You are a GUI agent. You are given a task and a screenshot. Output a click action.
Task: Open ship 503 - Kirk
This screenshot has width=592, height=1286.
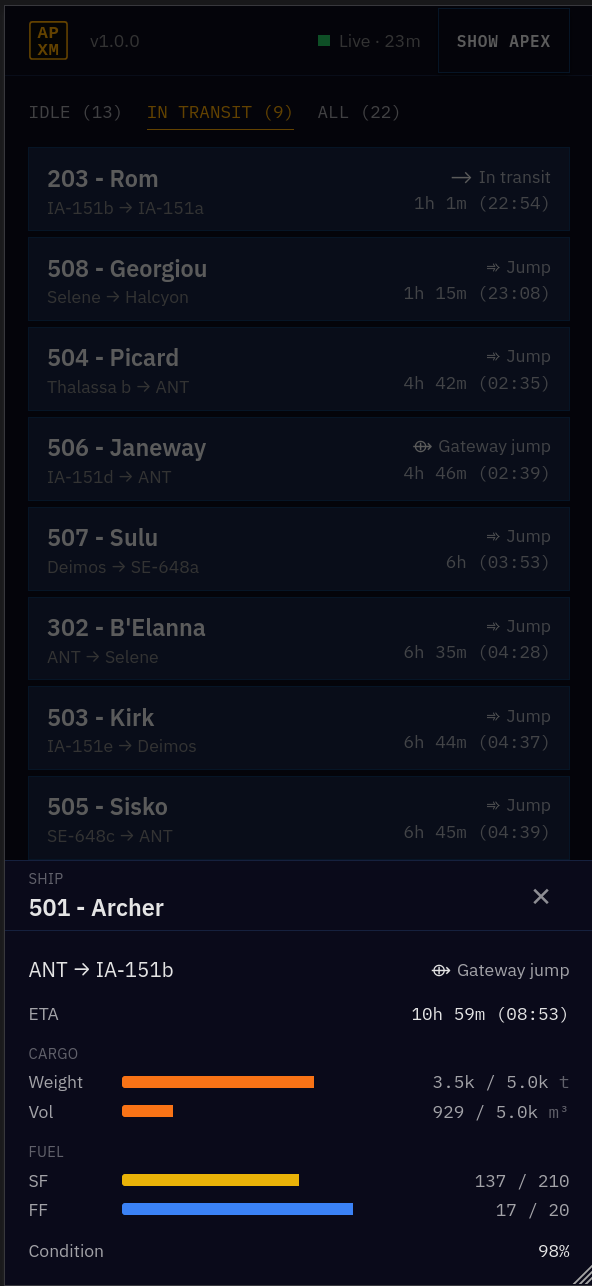(x=299, y=730)
